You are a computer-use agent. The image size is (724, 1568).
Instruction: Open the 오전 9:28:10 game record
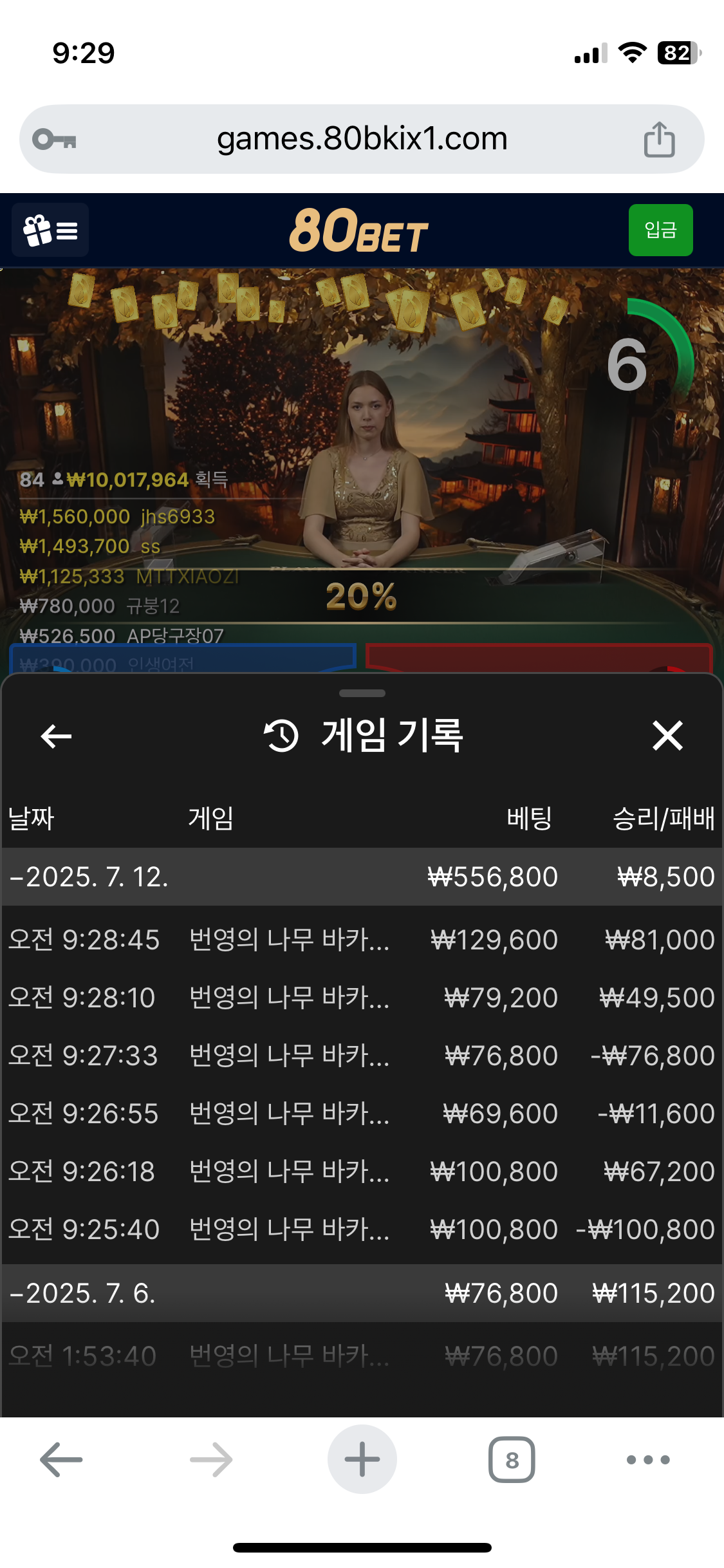[362, 998]
